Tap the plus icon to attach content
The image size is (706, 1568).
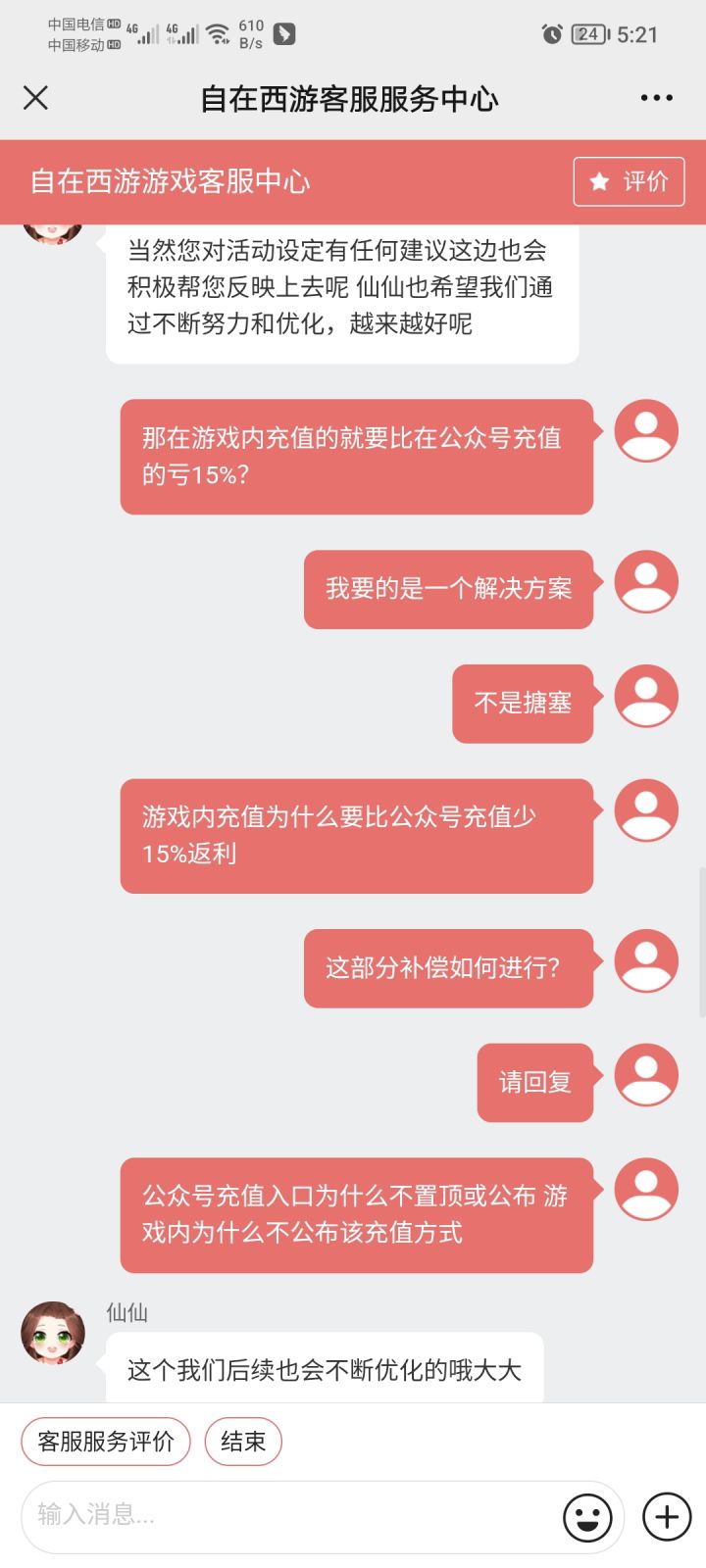tap(665, 1517)
